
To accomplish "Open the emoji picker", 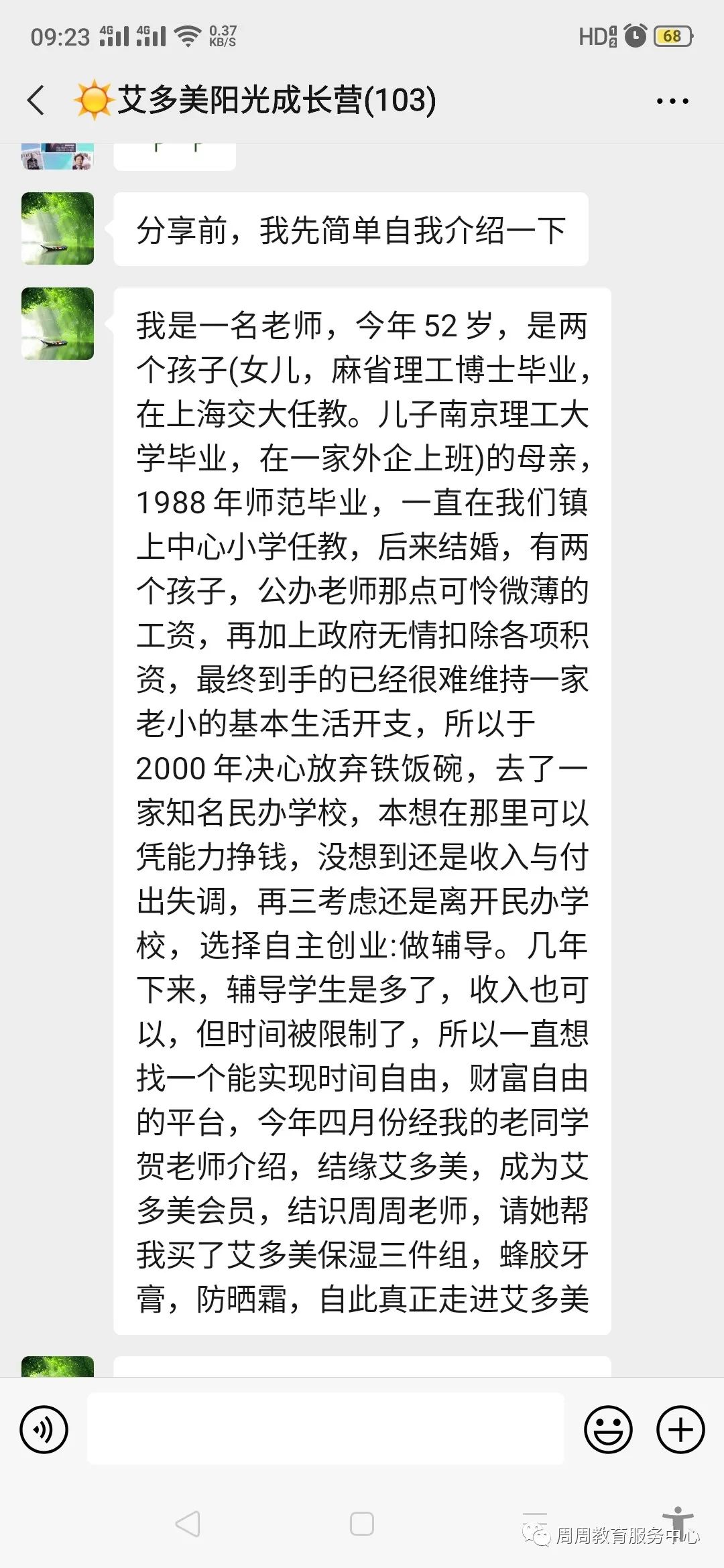I will (x=608, y=1429).
